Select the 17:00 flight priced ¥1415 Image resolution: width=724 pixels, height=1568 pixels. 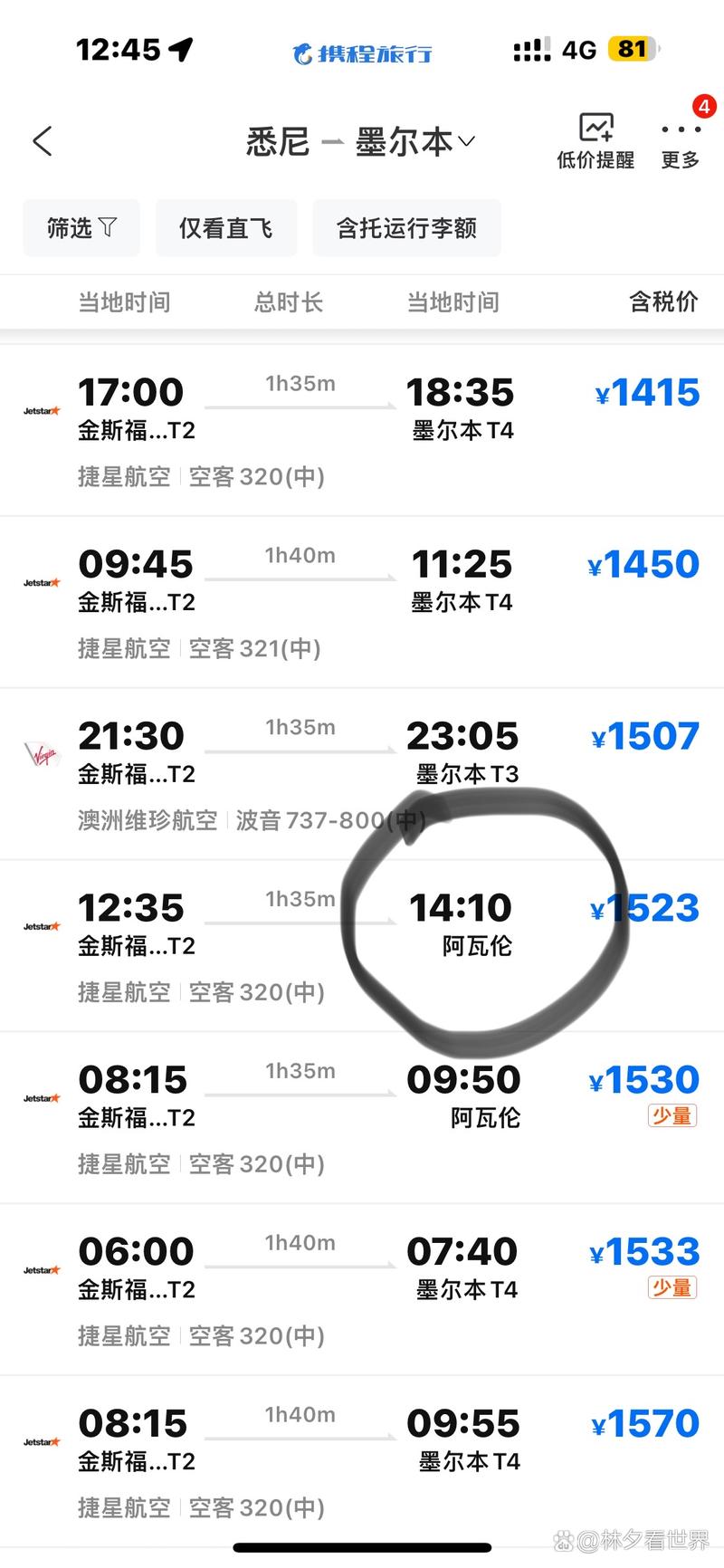tap(362, 431)
